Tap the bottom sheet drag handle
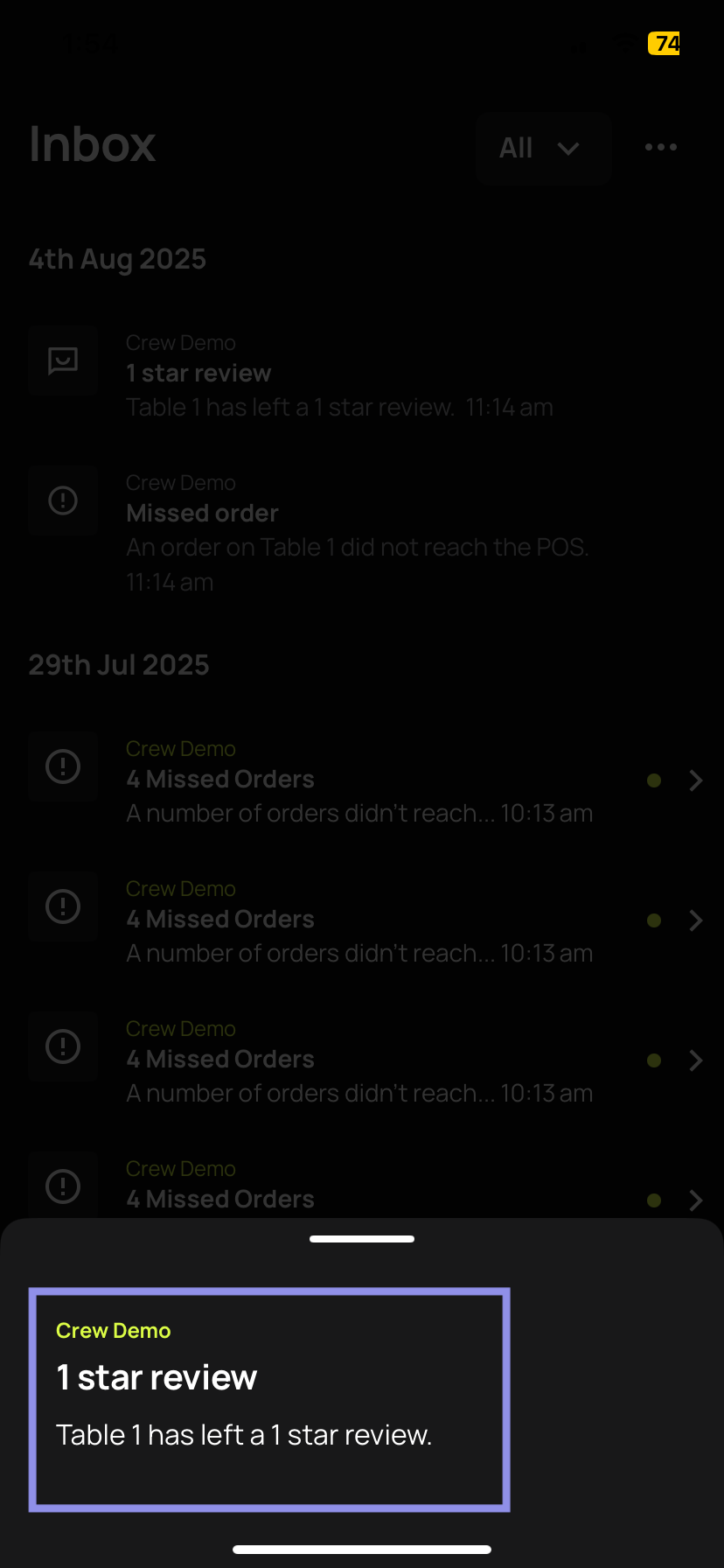Screen dimensions: 724x1568 click(362, 1239)
